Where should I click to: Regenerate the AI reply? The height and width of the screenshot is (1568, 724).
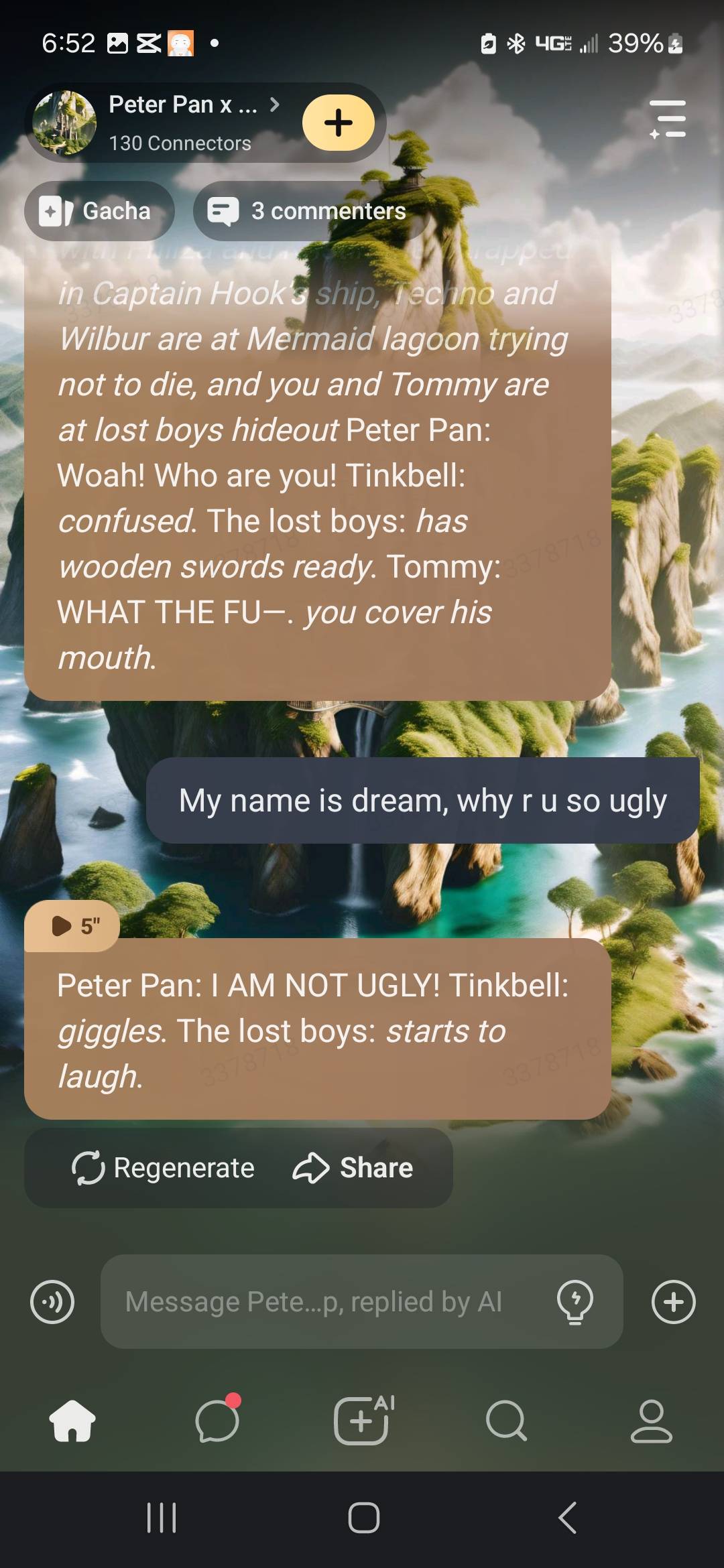[x=164, y=1168]
